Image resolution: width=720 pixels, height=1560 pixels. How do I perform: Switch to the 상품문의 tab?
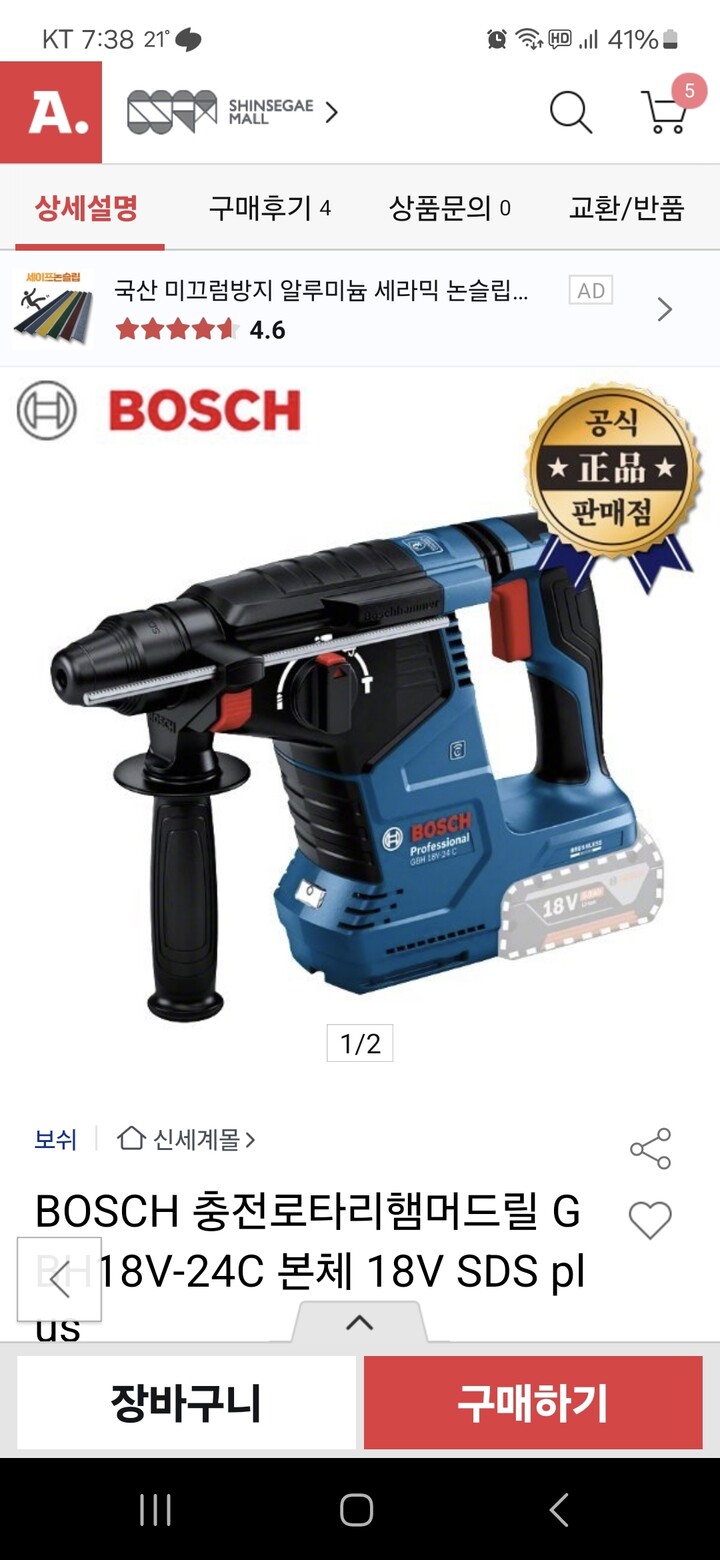pyautogui.click(x=449, y=208)
